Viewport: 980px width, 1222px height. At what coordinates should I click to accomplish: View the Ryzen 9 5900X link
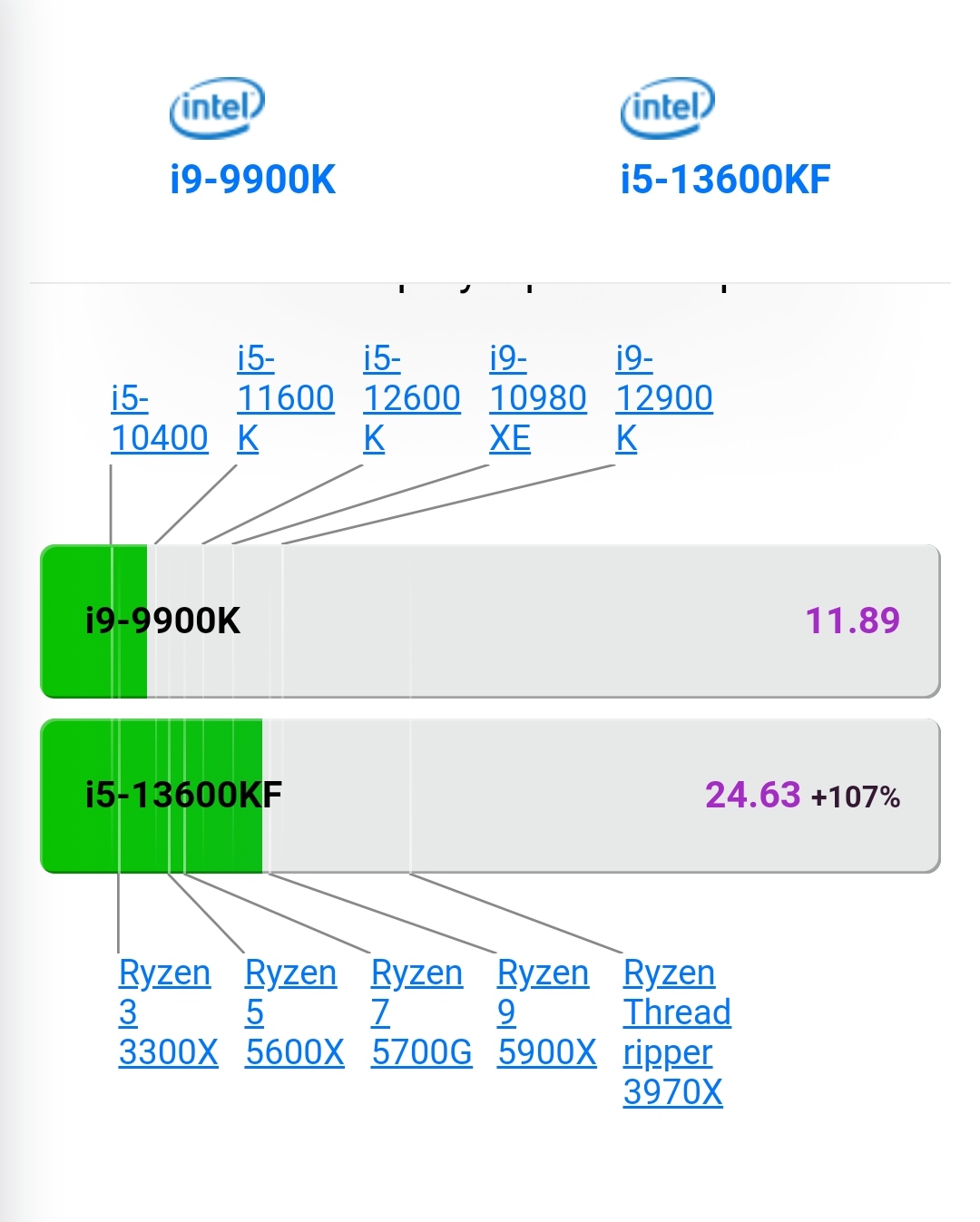click(x=546, y=1012)
